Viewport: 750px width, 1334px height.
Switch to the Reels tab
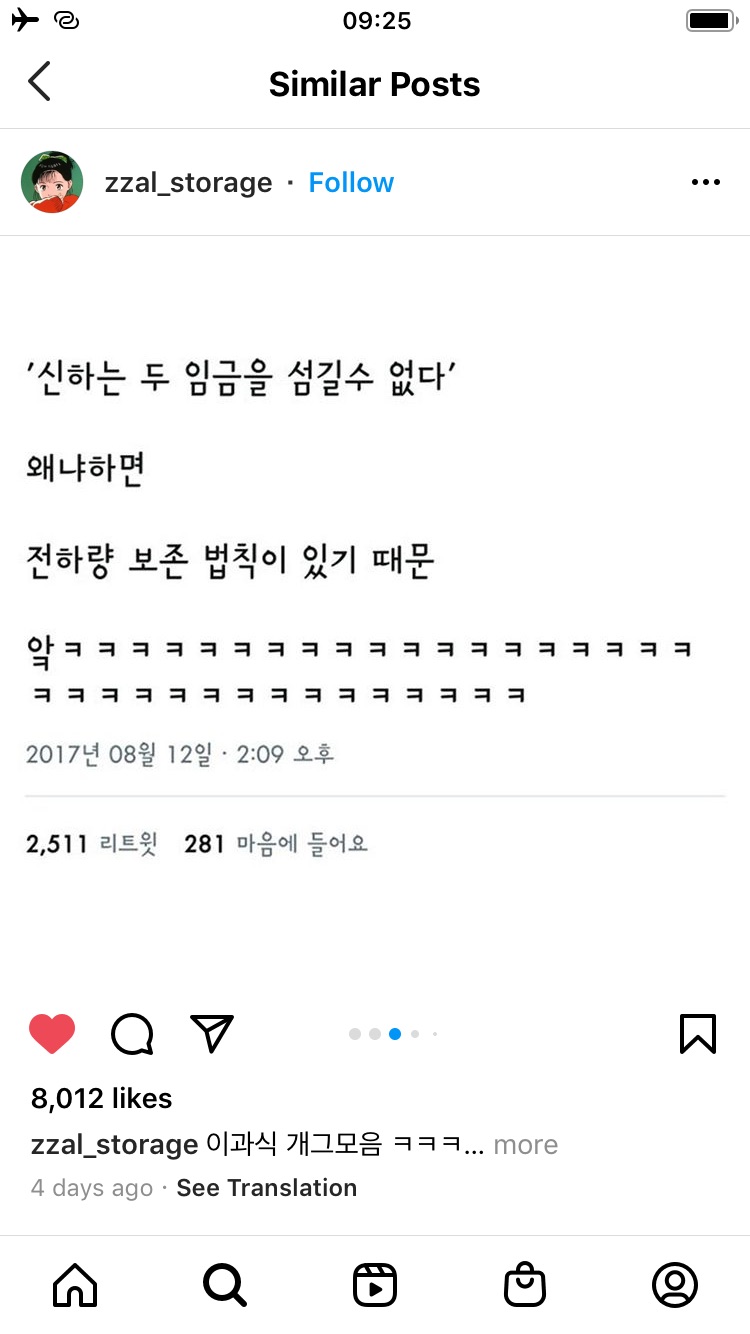tap(375, 1285)
